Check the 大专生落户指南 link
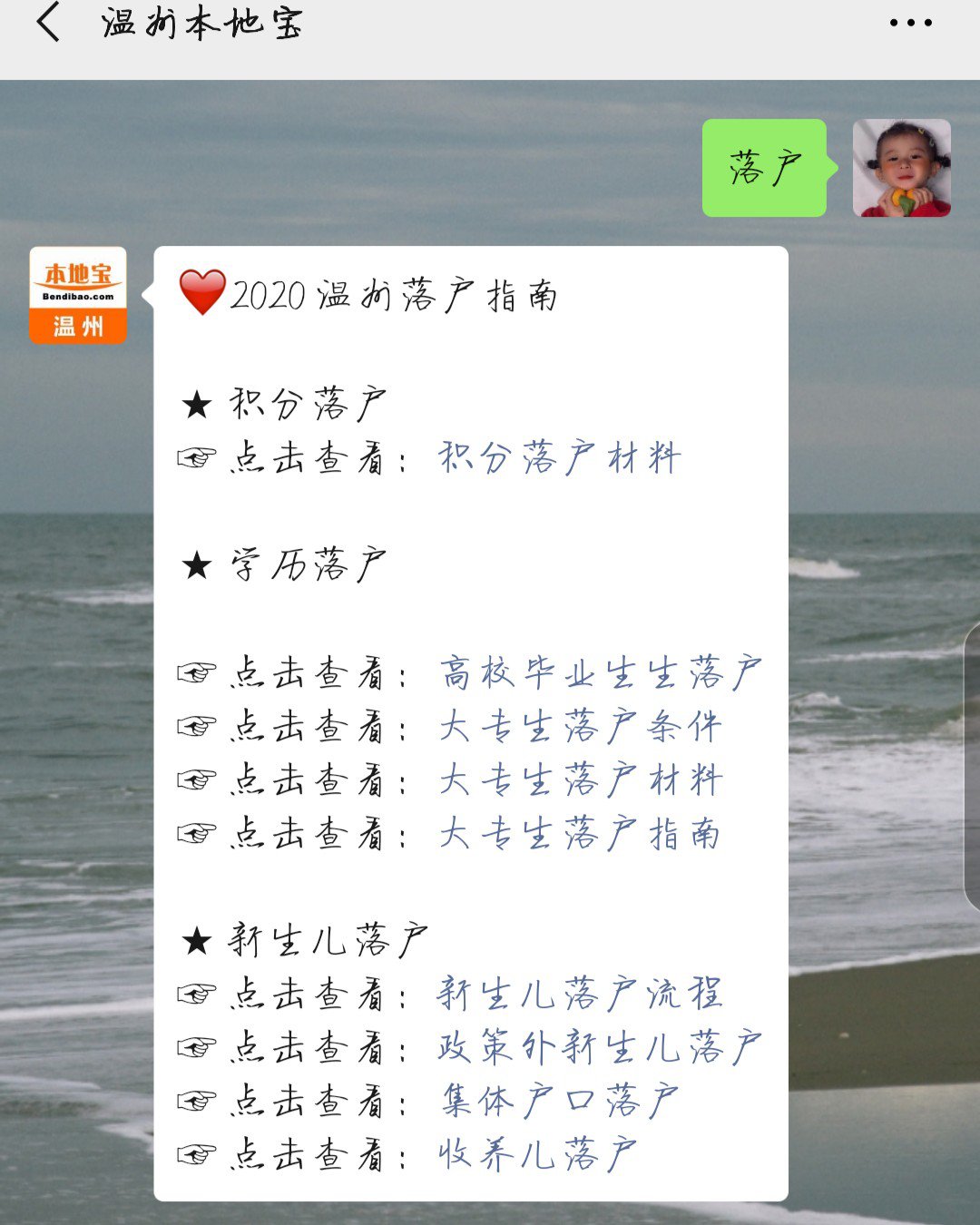This screenshot has width=980, height=1225. (x=580, y=834)
